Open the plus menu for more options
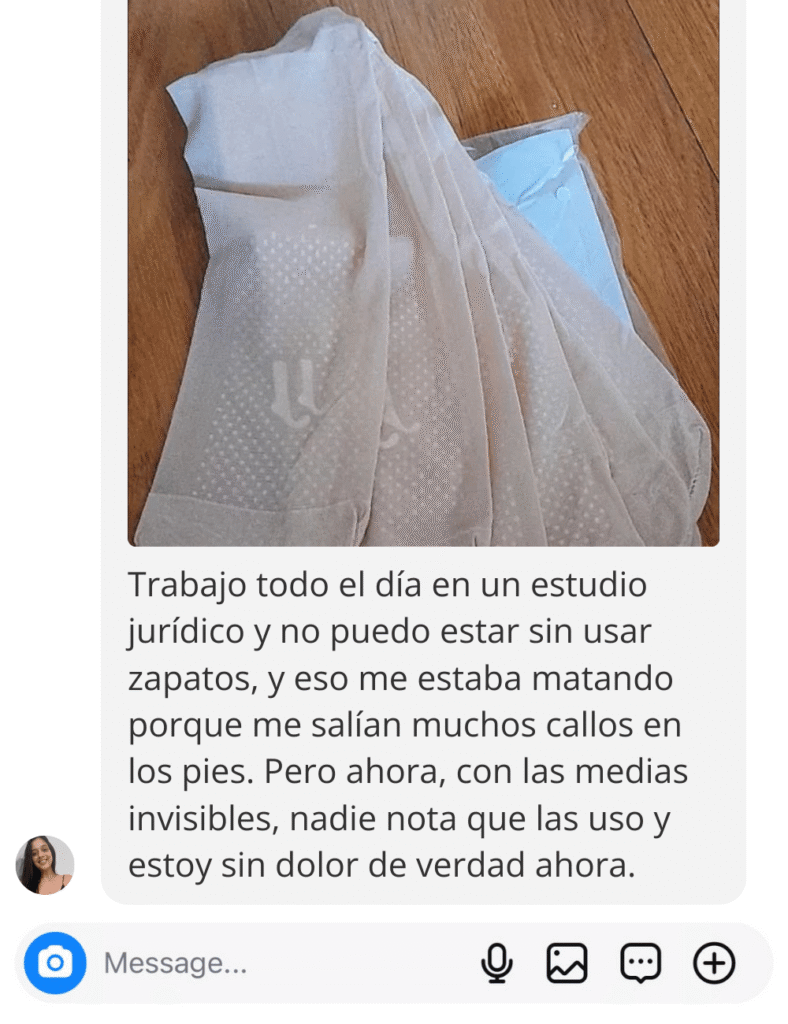Screen dimensions: 788x1024 pyautogui.click(x=714, y=963)
